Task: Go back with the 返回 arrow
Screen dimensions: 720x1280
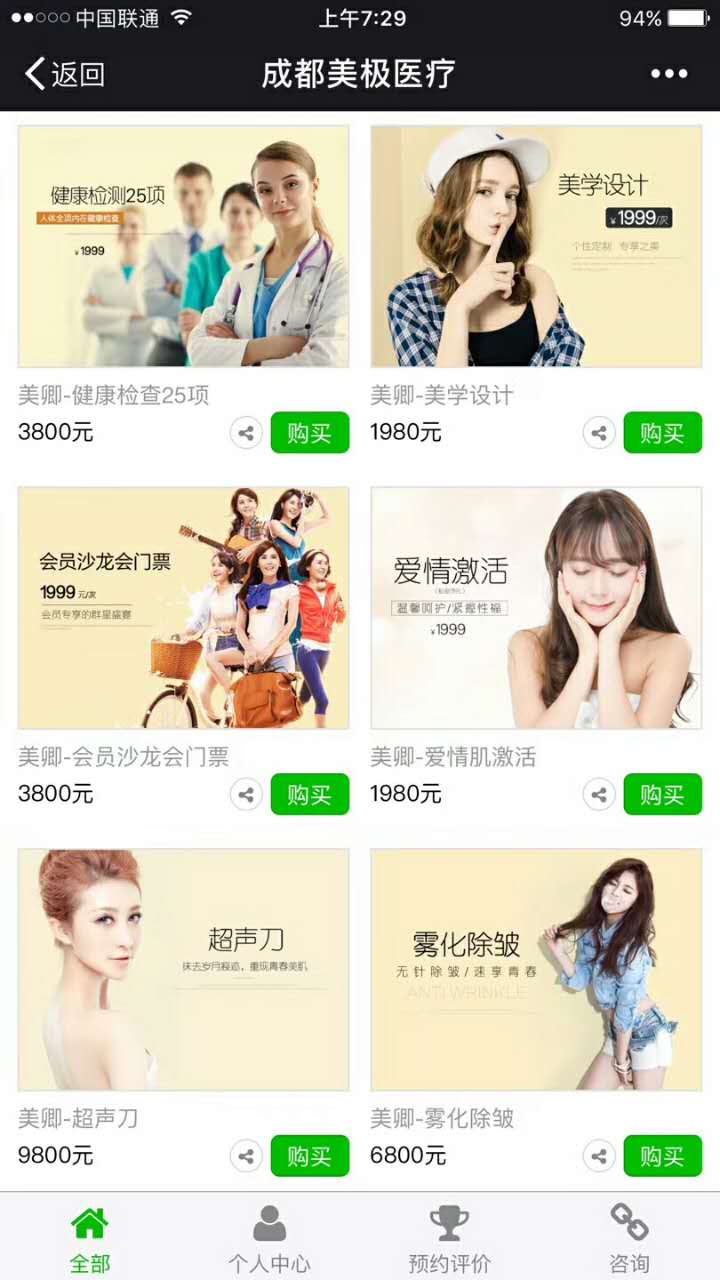Action: pos(62,74)
